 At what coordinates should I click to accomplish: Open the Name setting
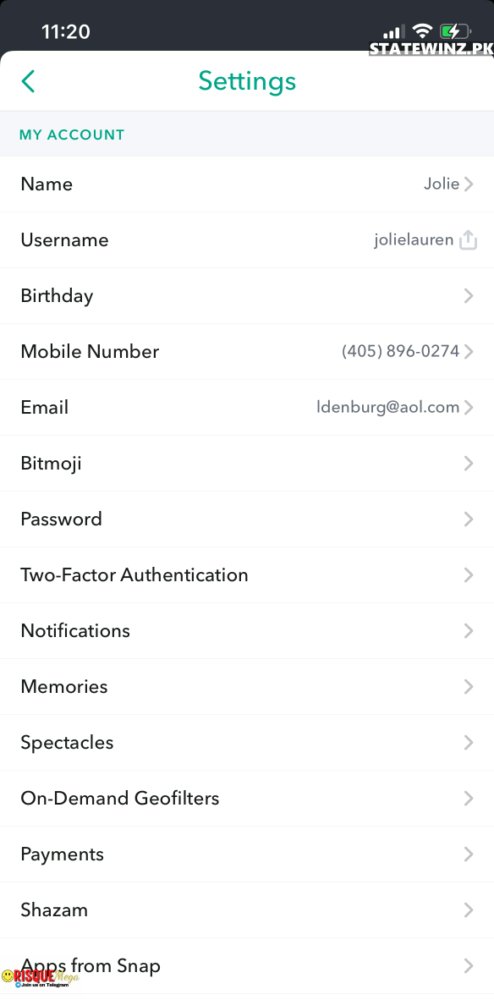(x=247, y=184)
